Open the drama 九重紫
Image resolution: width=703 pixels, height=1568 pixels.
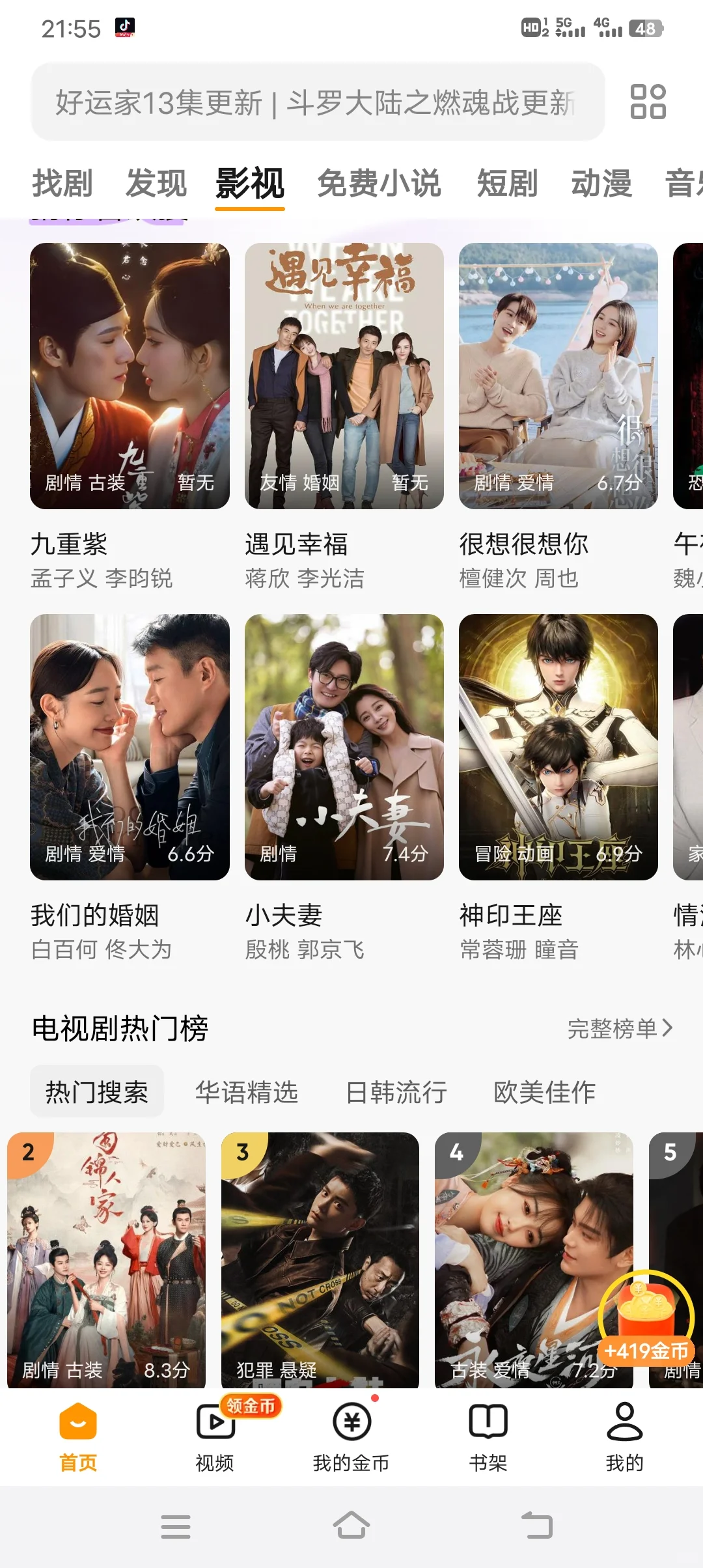tap(130, 376)
